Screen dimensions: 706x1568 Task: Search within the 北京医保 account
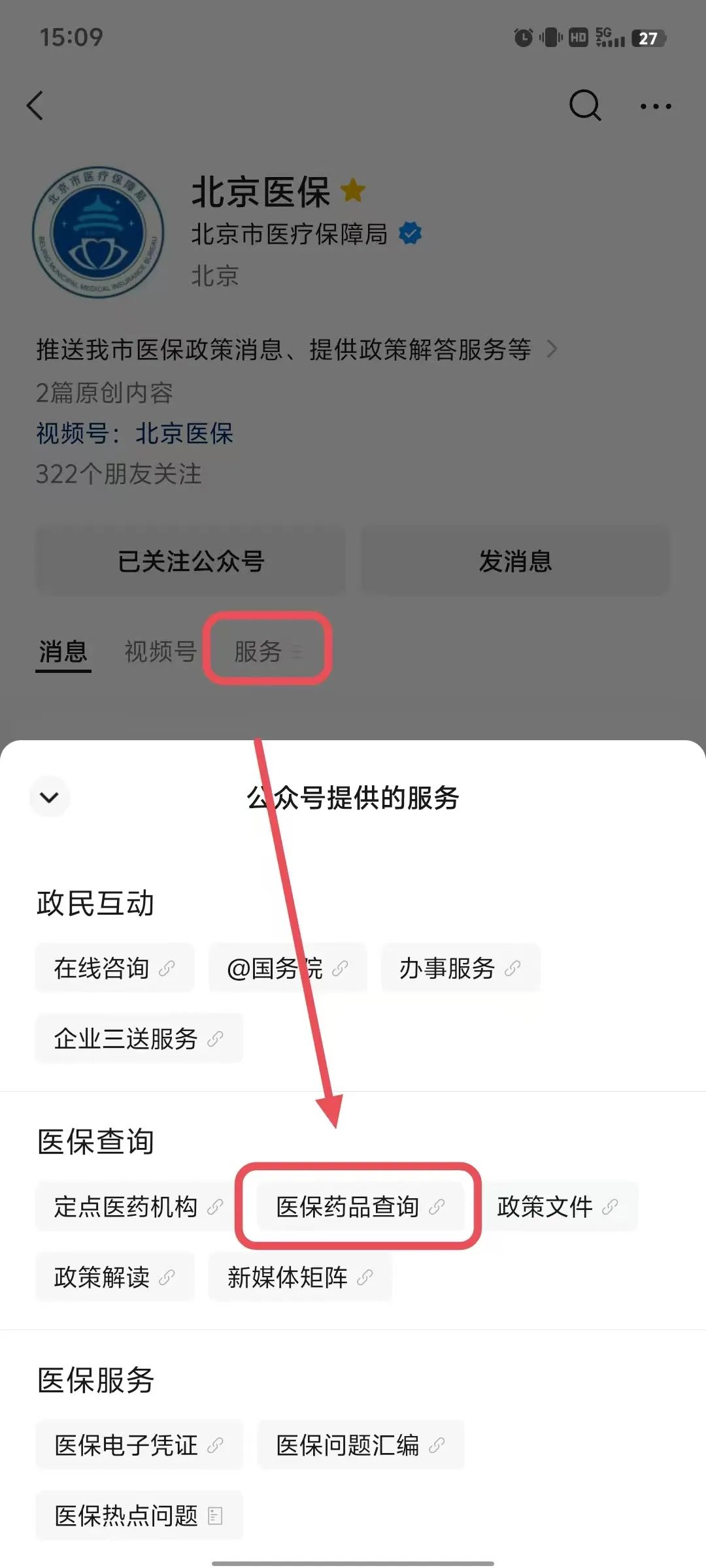point(584,105)
